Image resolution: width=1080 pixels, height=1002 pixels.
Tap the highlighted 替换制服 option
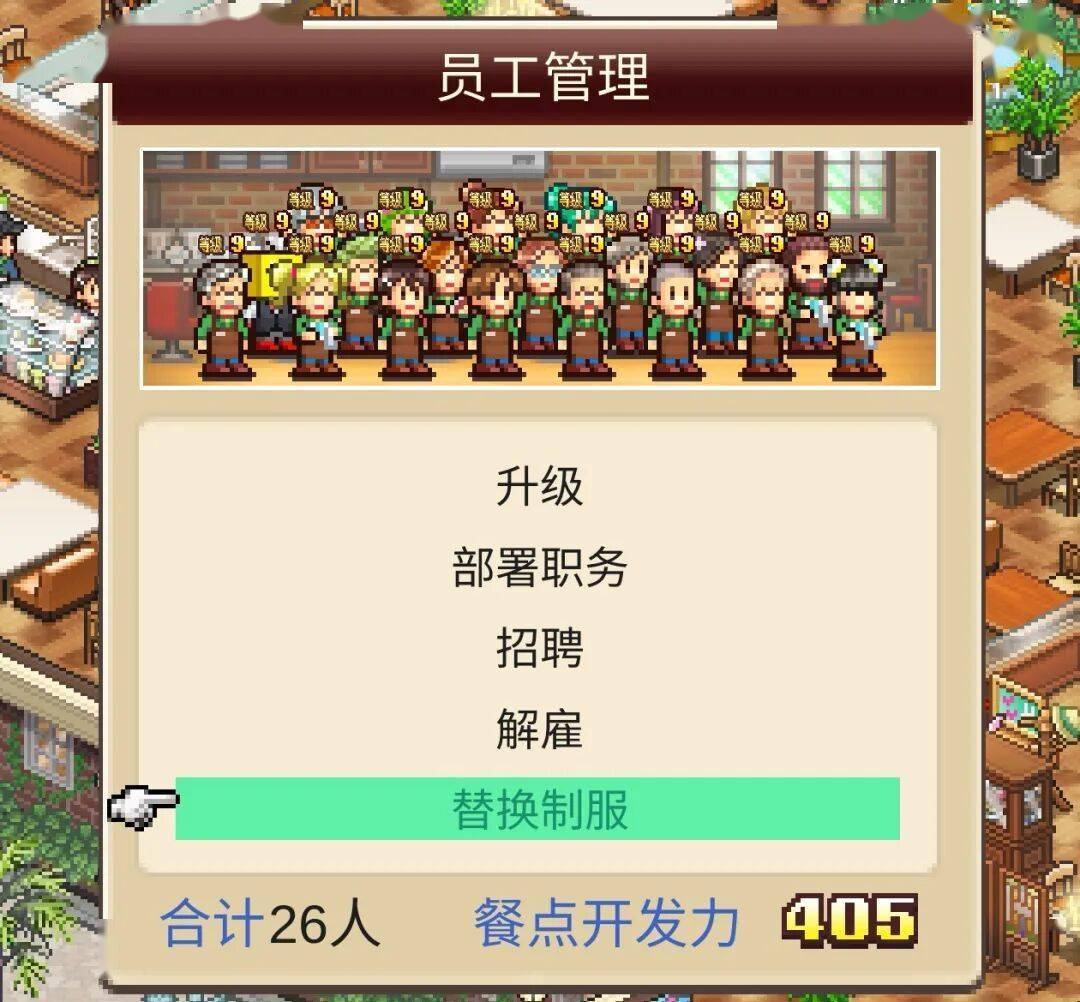point(539,809)
